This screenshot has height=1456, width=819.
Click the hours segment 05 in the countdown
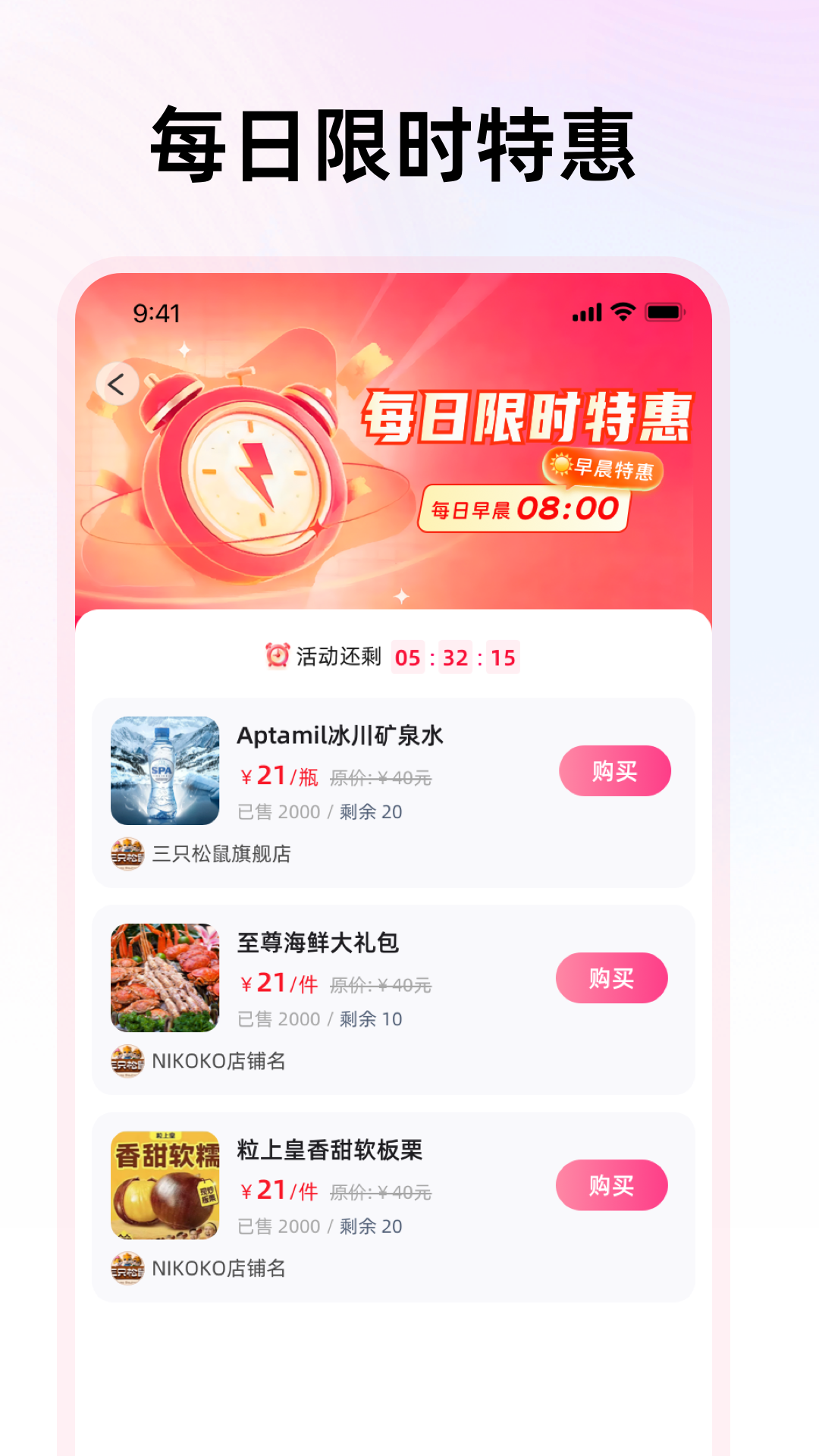406,658
